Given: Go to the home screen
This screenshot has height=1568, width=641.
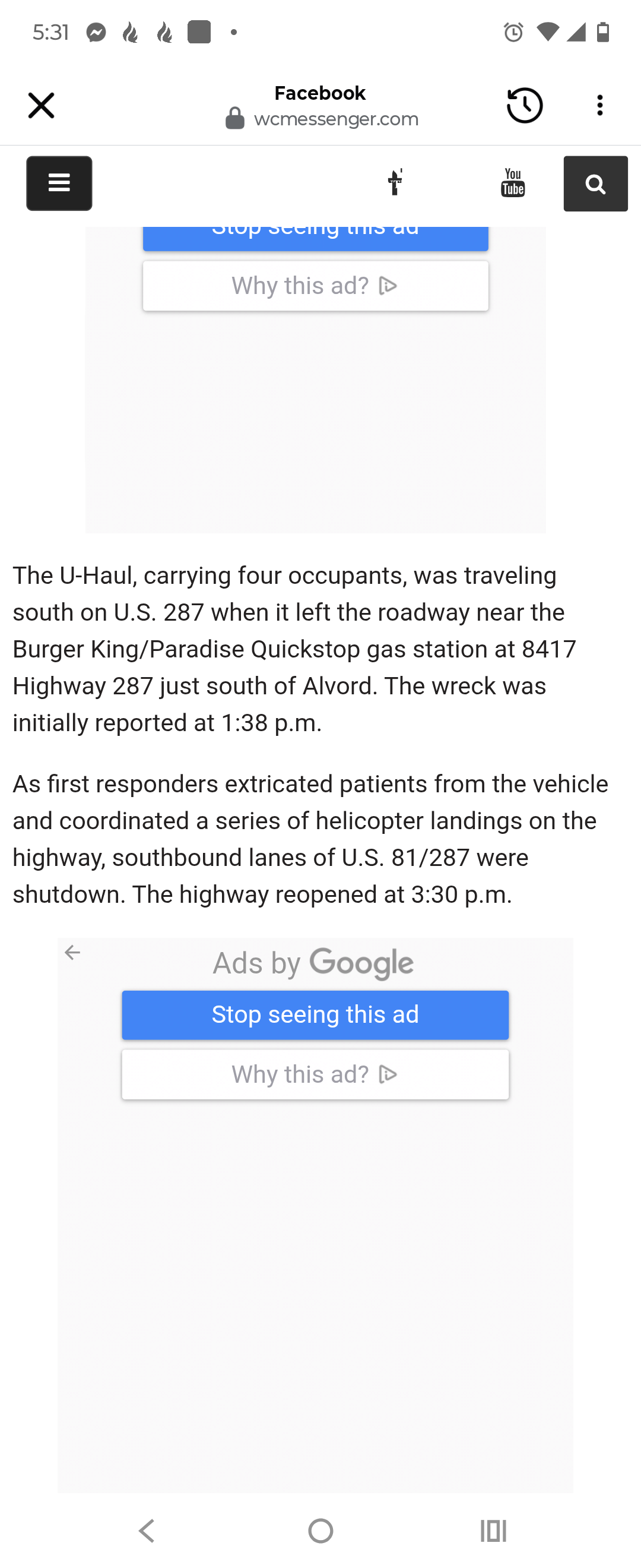Looking at the screenshot, I should tap(320, 1531).
